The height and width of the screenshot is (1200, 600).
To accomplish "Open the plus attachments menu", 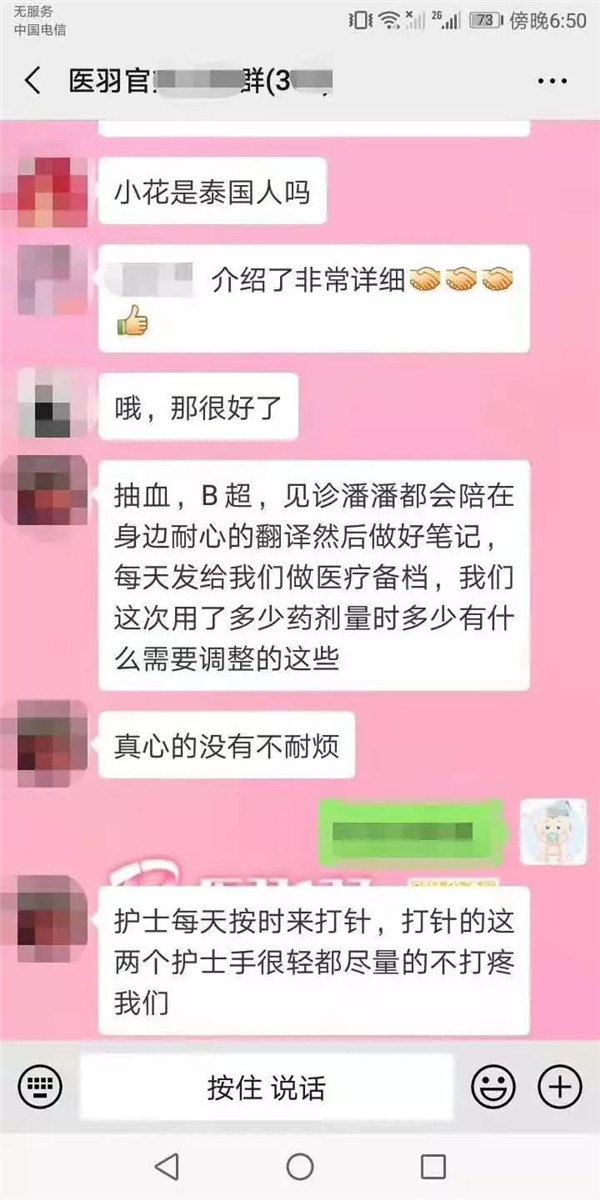I will (x=560, y=1085).
